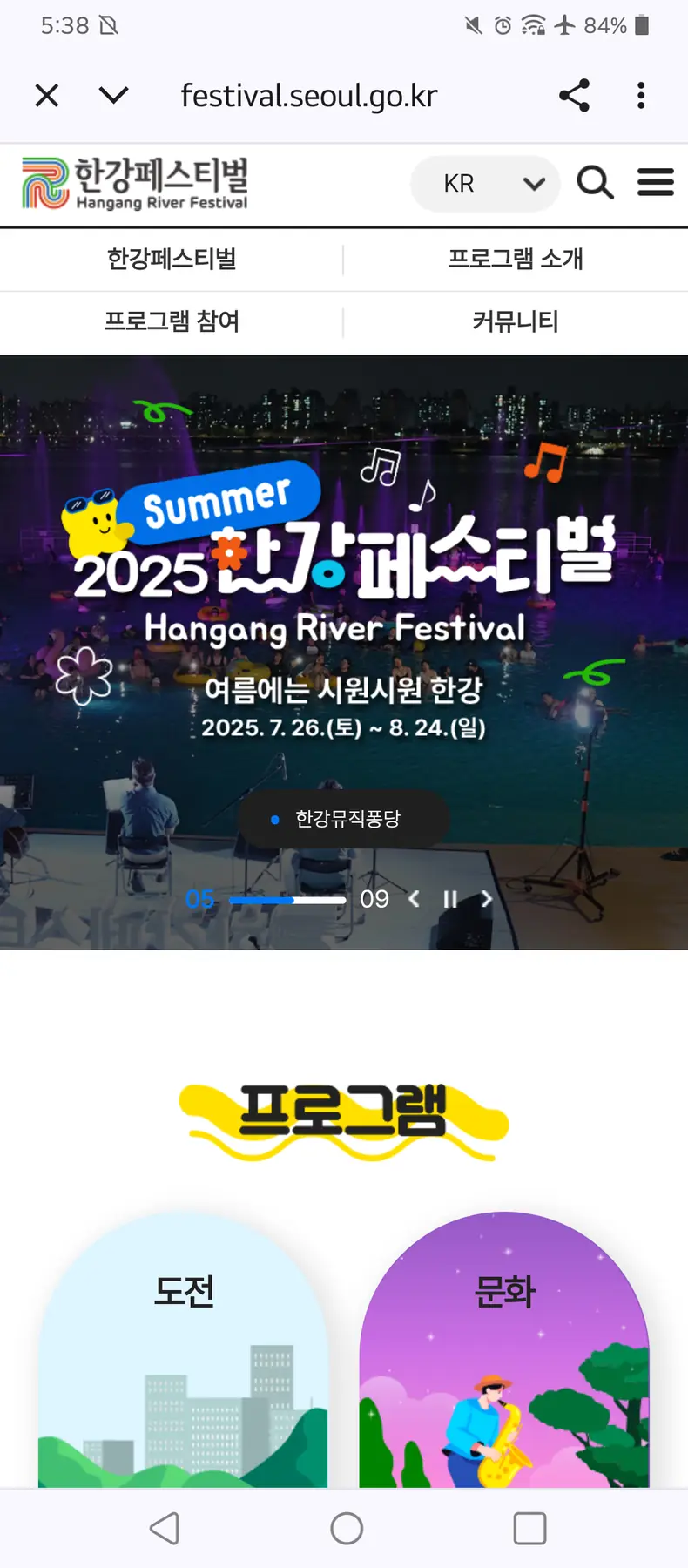Tap the 한강뮤직퐁당 banner label
688x1568 pixels.
(345, 819)
